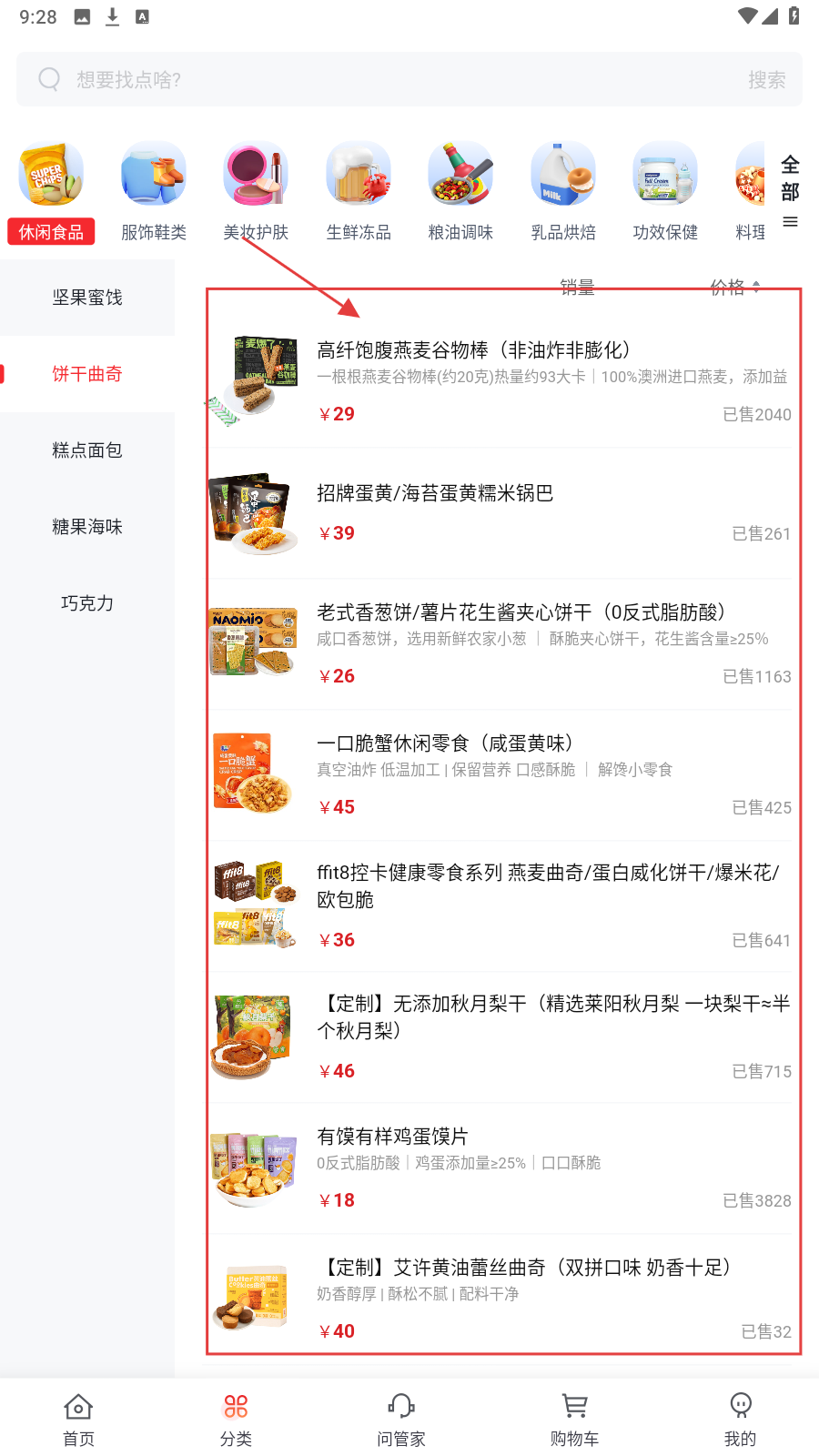This screenshot has height=1456, width=819.
Task: Go to 首页 tab
Action: (x=78, y=1418)
